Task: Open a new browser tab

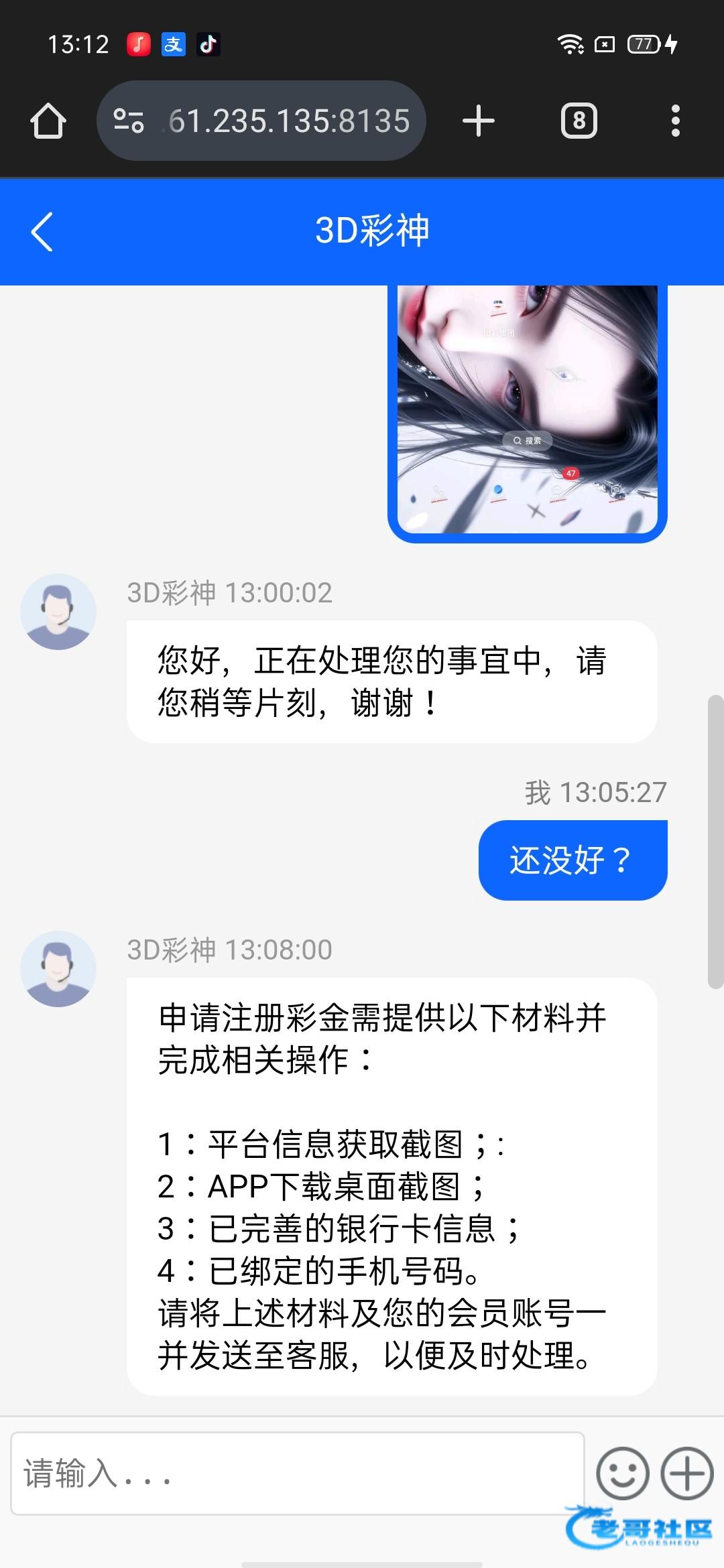Action: click(479, 121)
